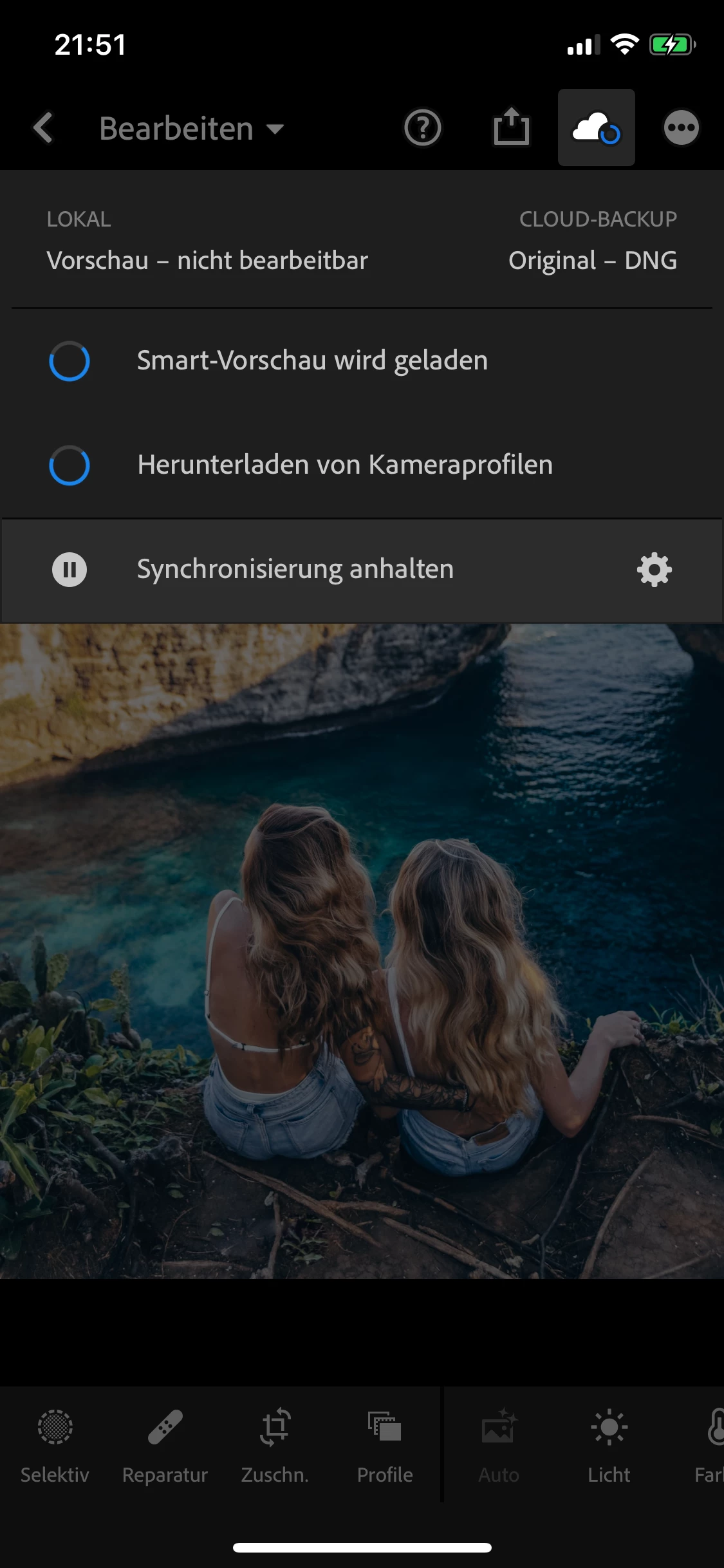Image resolution: width=724 pixels, height=1568 pixels.
Task: Go back with the arrow icon
Action: coord(44,127)
